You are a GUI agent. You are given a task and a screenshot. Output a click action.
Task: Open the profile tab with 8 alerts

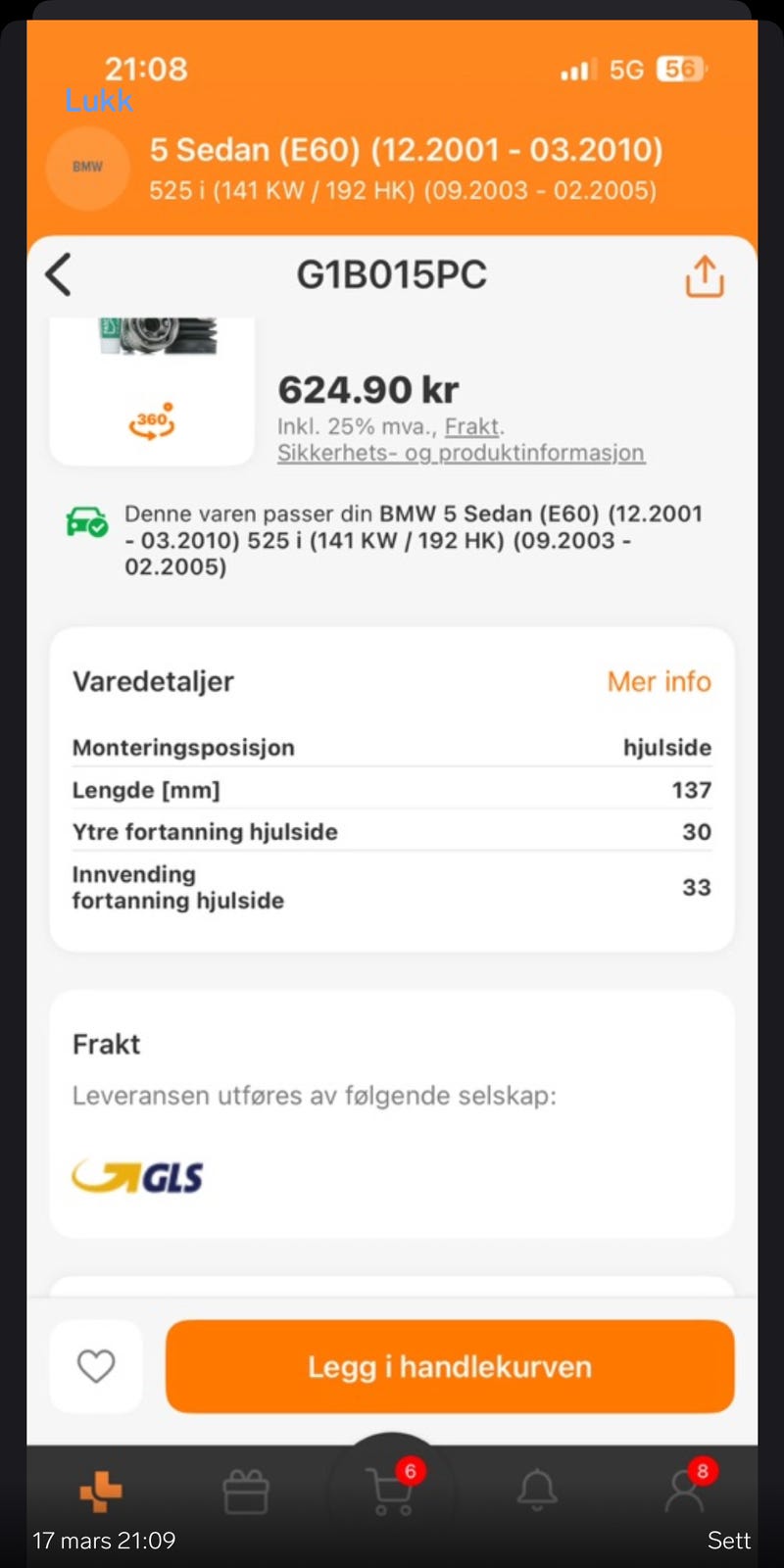pyautogui.click(x=686, y=1490)
